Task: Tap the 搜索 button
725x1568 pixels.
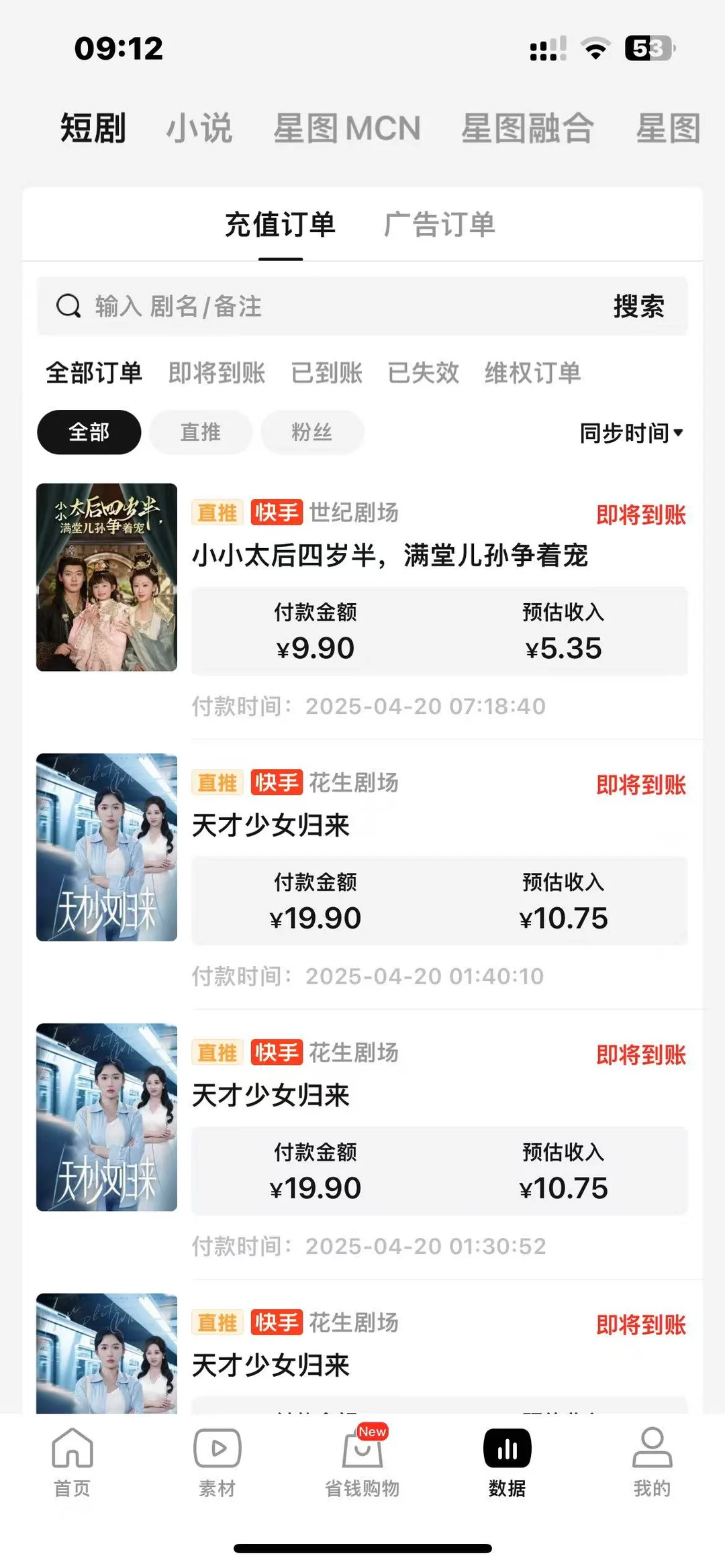Action: 638,307
